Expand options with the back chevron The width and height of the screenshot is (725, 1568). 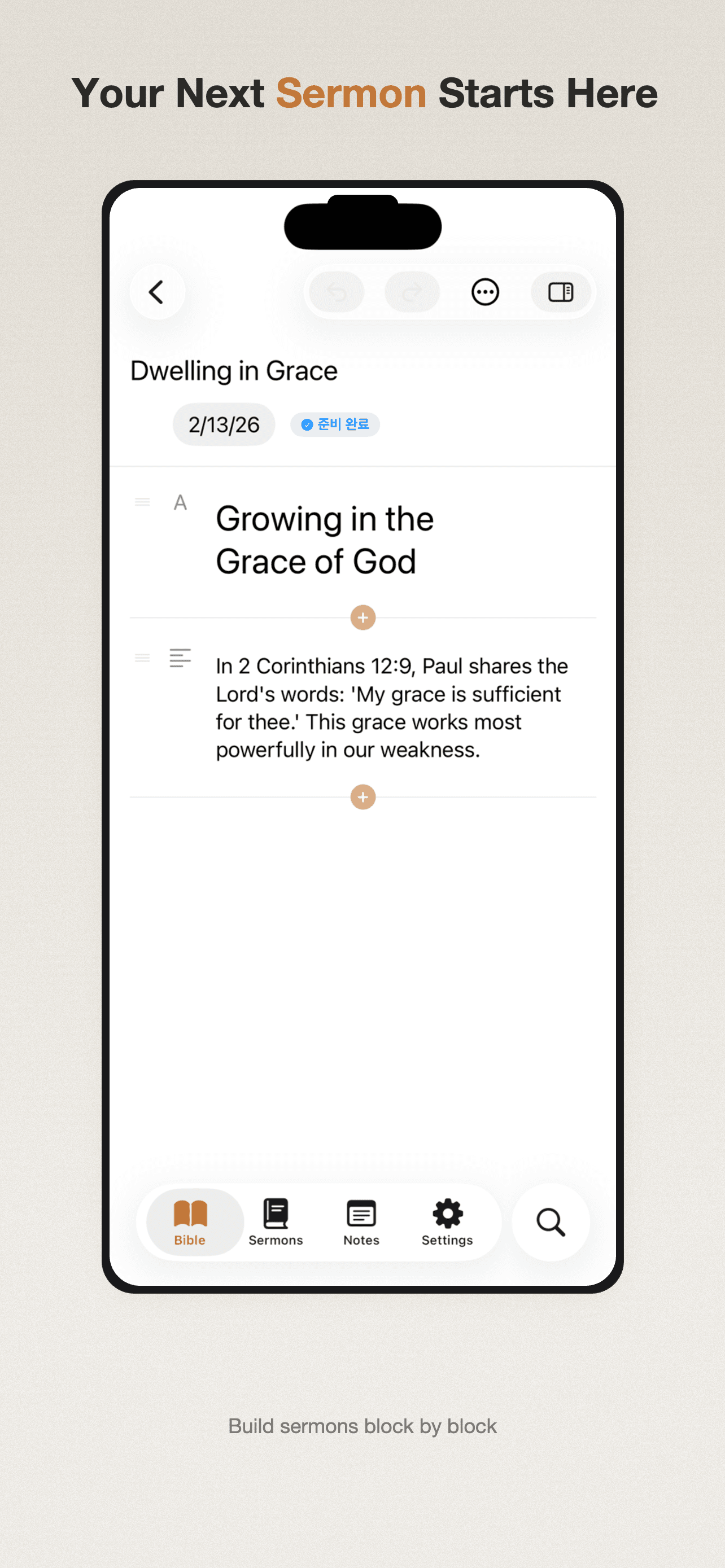click(x=157, y=292)
